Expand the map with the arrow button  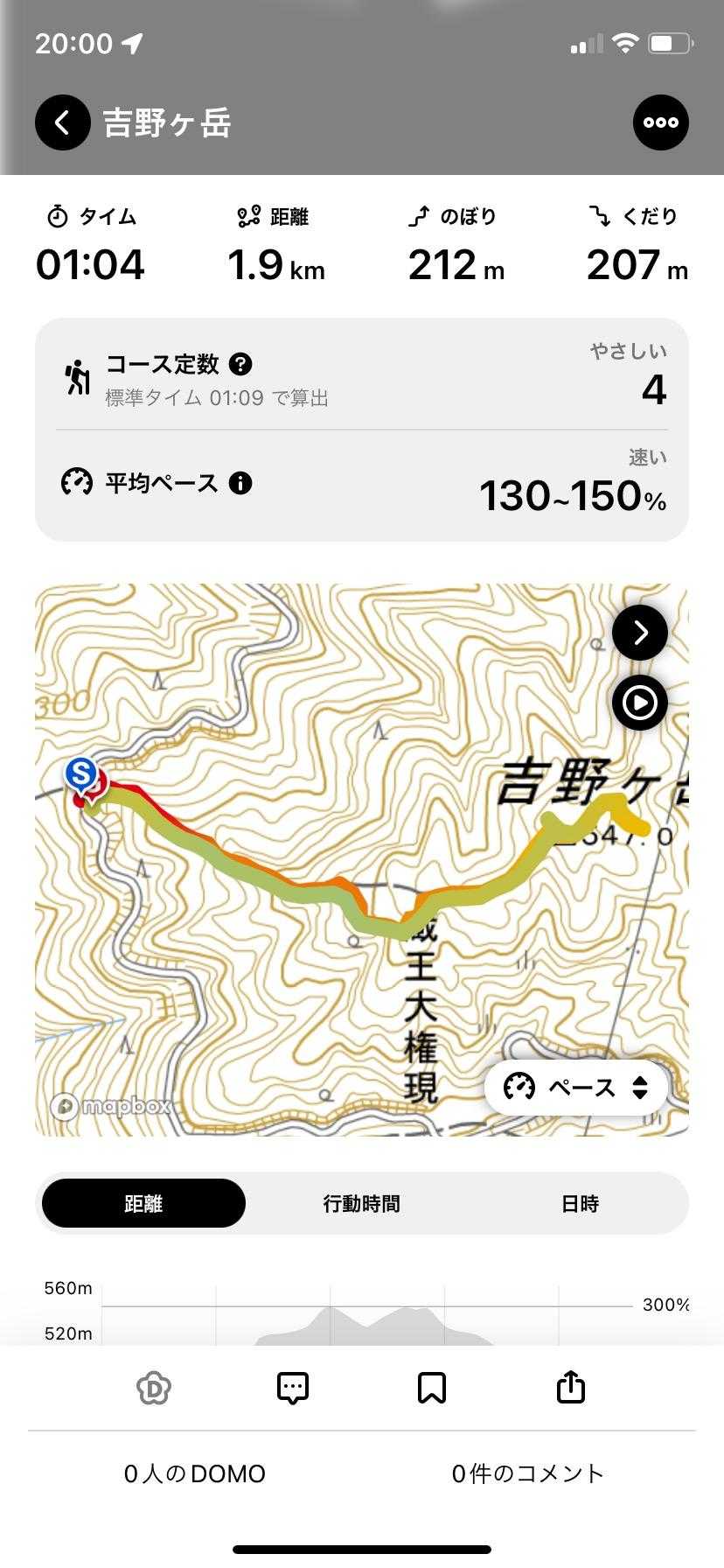[x=640, y=633]
